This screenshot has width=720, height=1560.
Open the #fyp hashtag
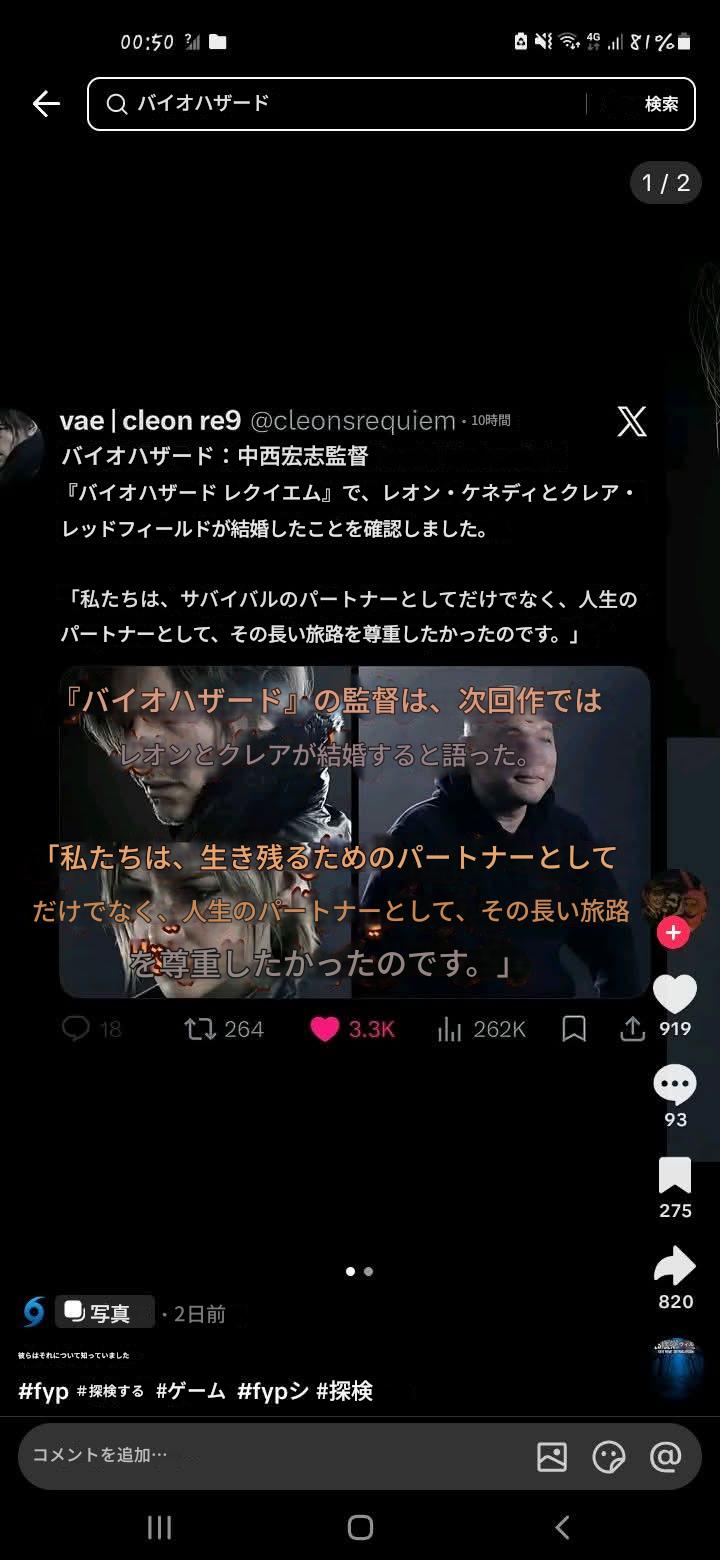point(43,1391)
